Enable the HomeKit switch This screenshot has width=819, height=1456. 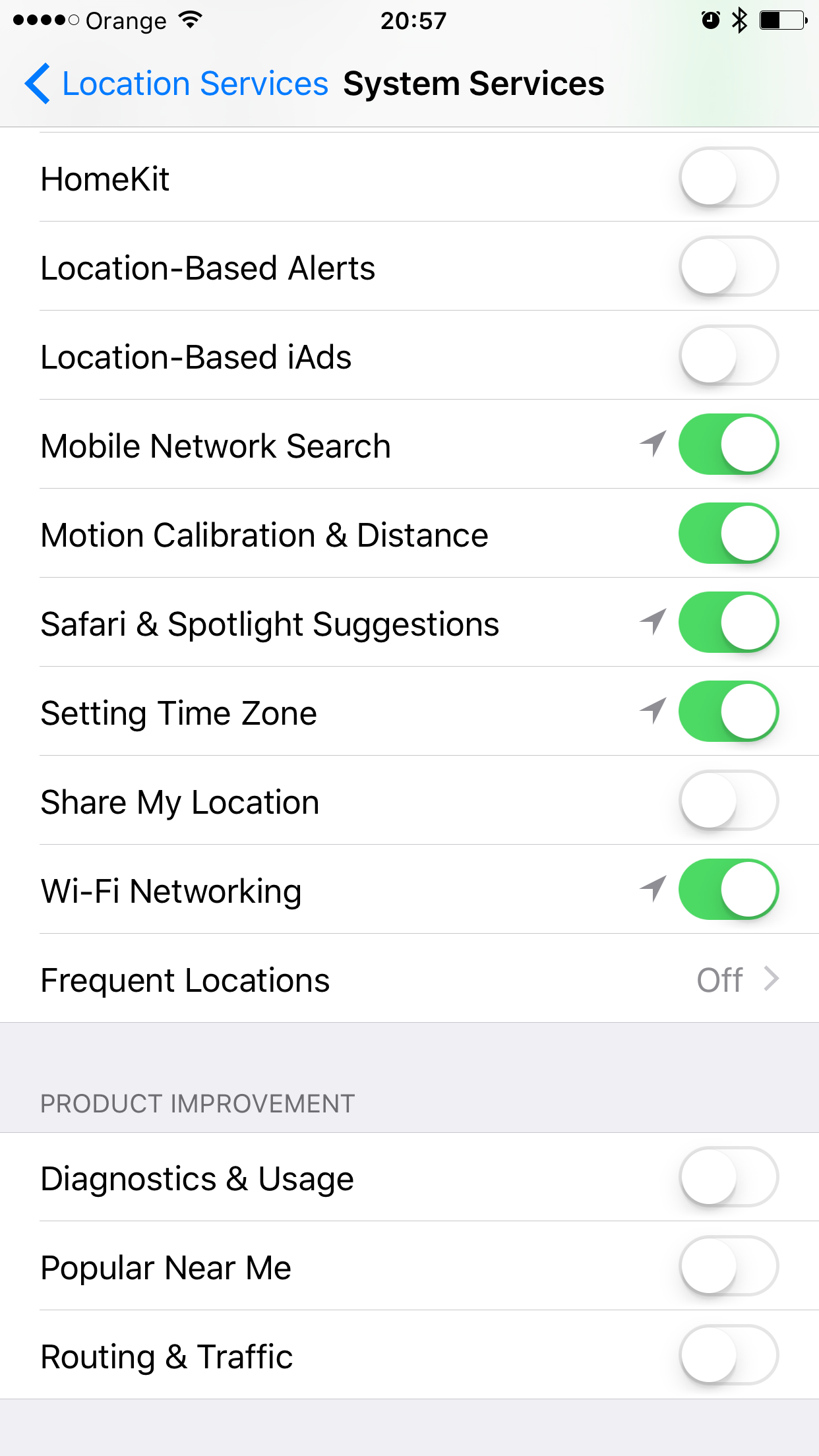(x=729, y=177)
